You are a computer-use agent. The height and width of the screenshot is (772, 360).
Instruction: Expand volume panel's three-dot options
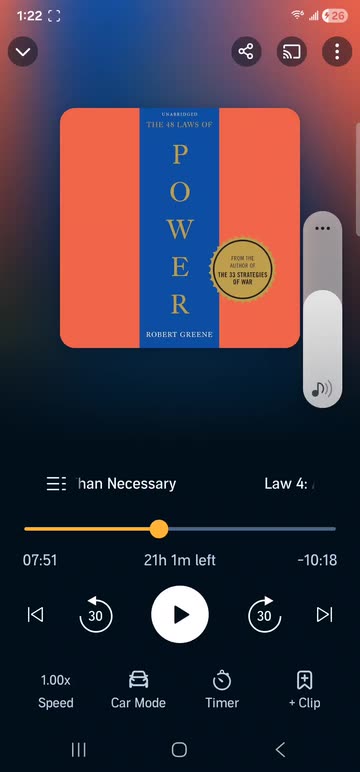pyautogui.click(x=322, y=228)
